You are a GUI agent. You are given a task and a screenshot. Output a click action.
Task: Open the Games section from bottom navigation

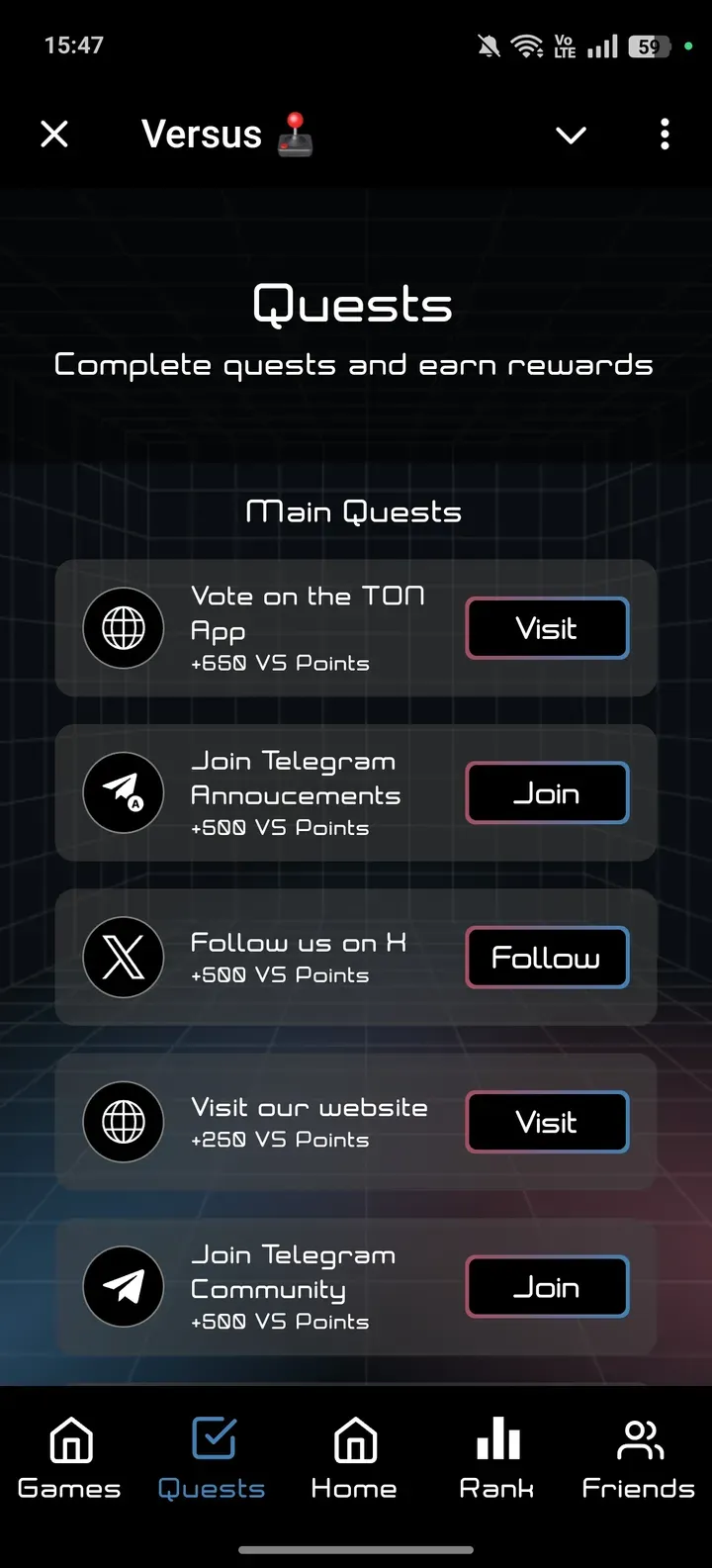68,1456
